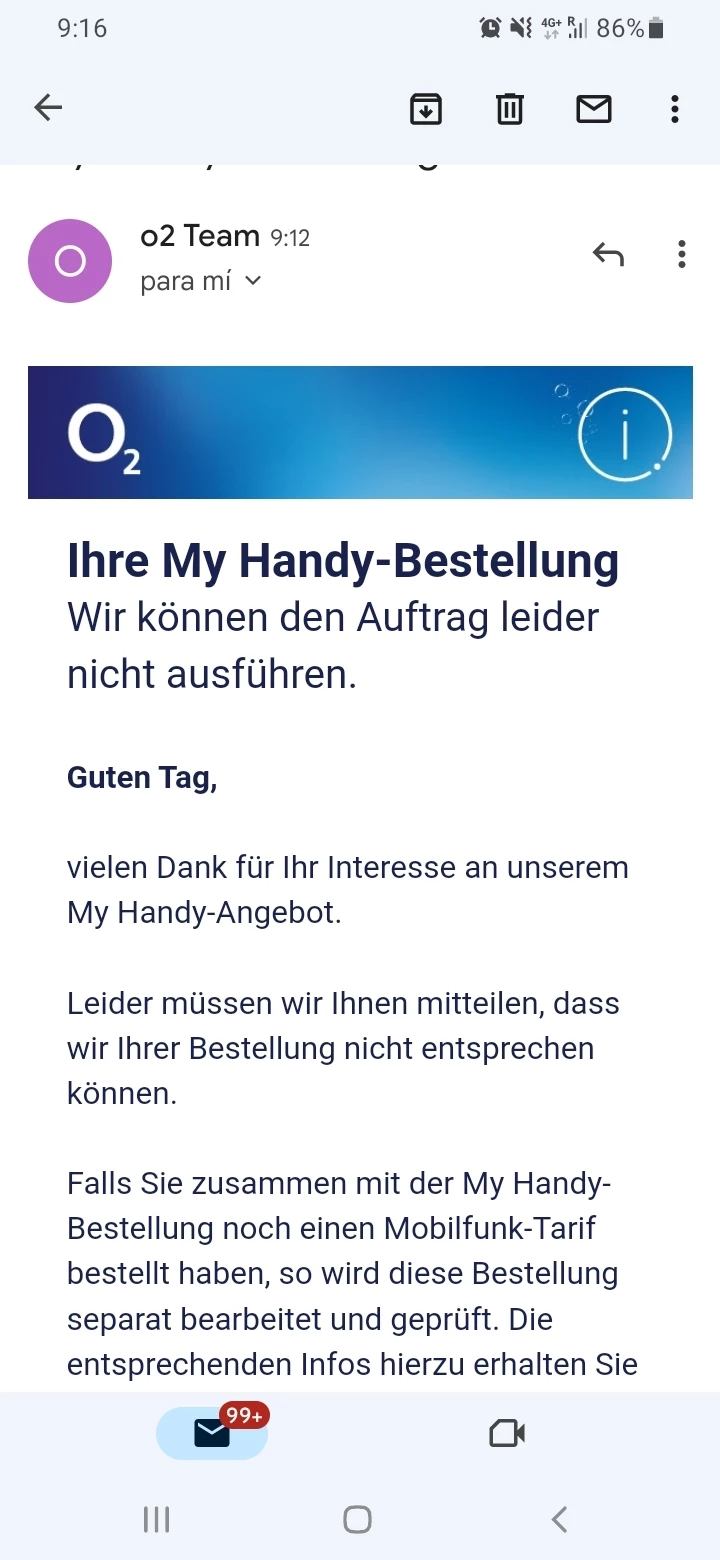Reply to the o2 Team message
The image size is (720, 1560).
[608, 255]
